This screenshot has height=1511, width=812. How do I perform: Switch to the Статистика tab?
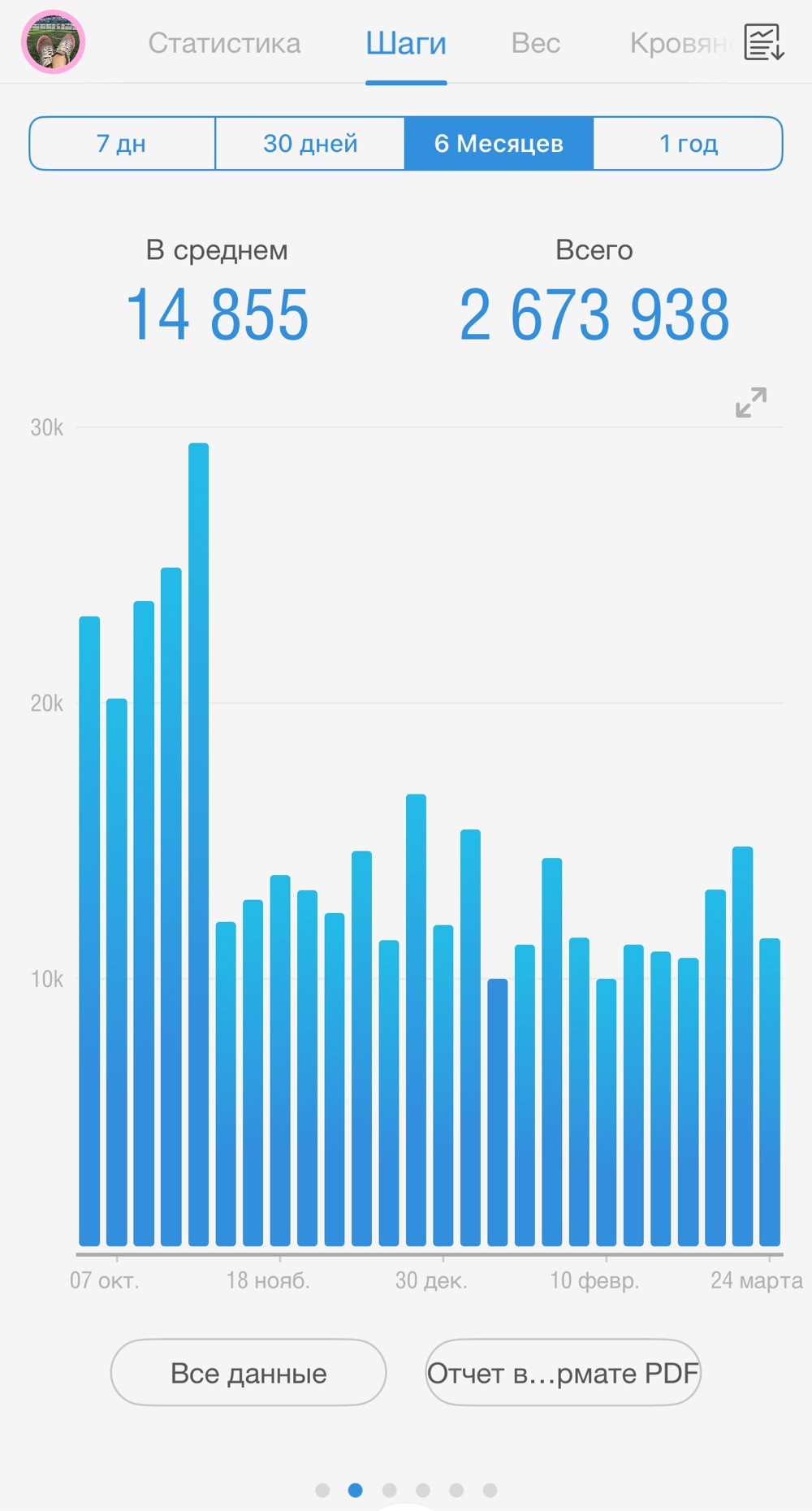click(224, 43)
